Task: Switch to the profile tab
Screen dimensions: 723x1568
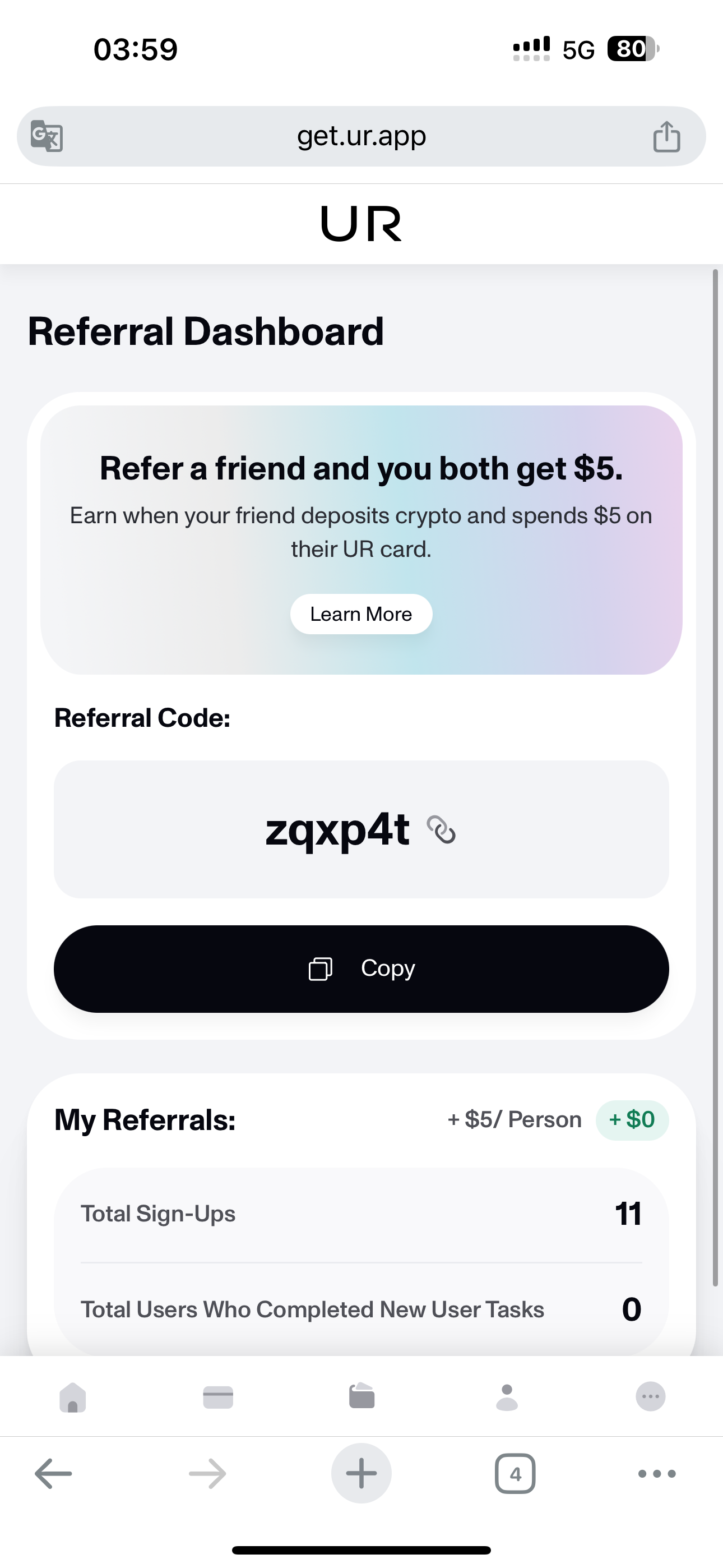Action: point(506,1397)
